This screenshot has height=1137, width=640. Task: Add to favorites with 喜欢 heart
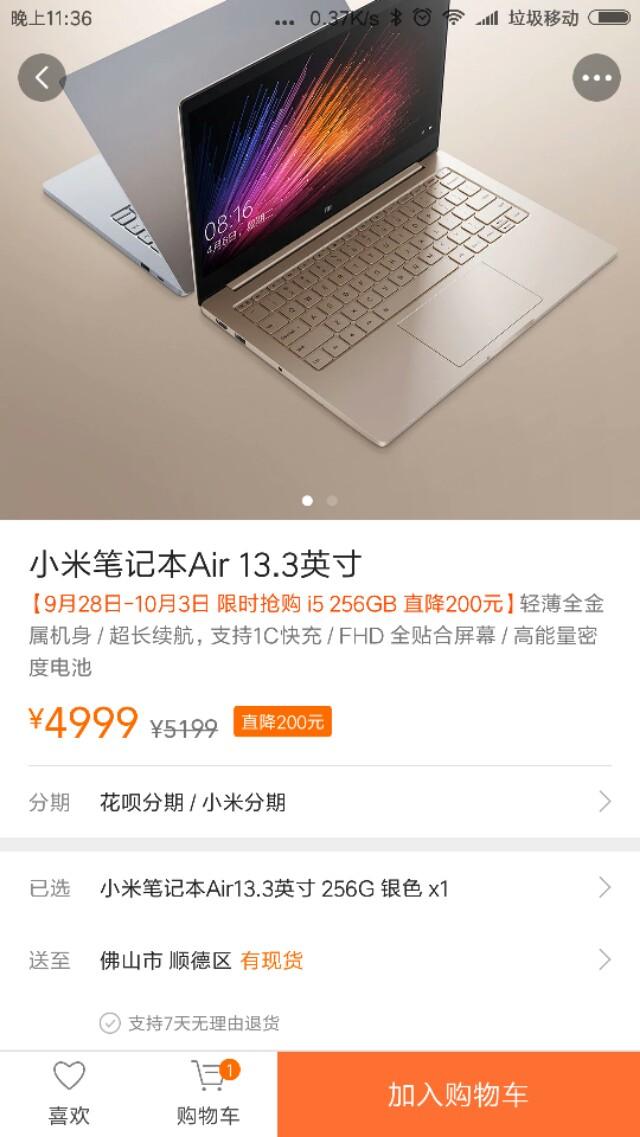coord(69,1093)
